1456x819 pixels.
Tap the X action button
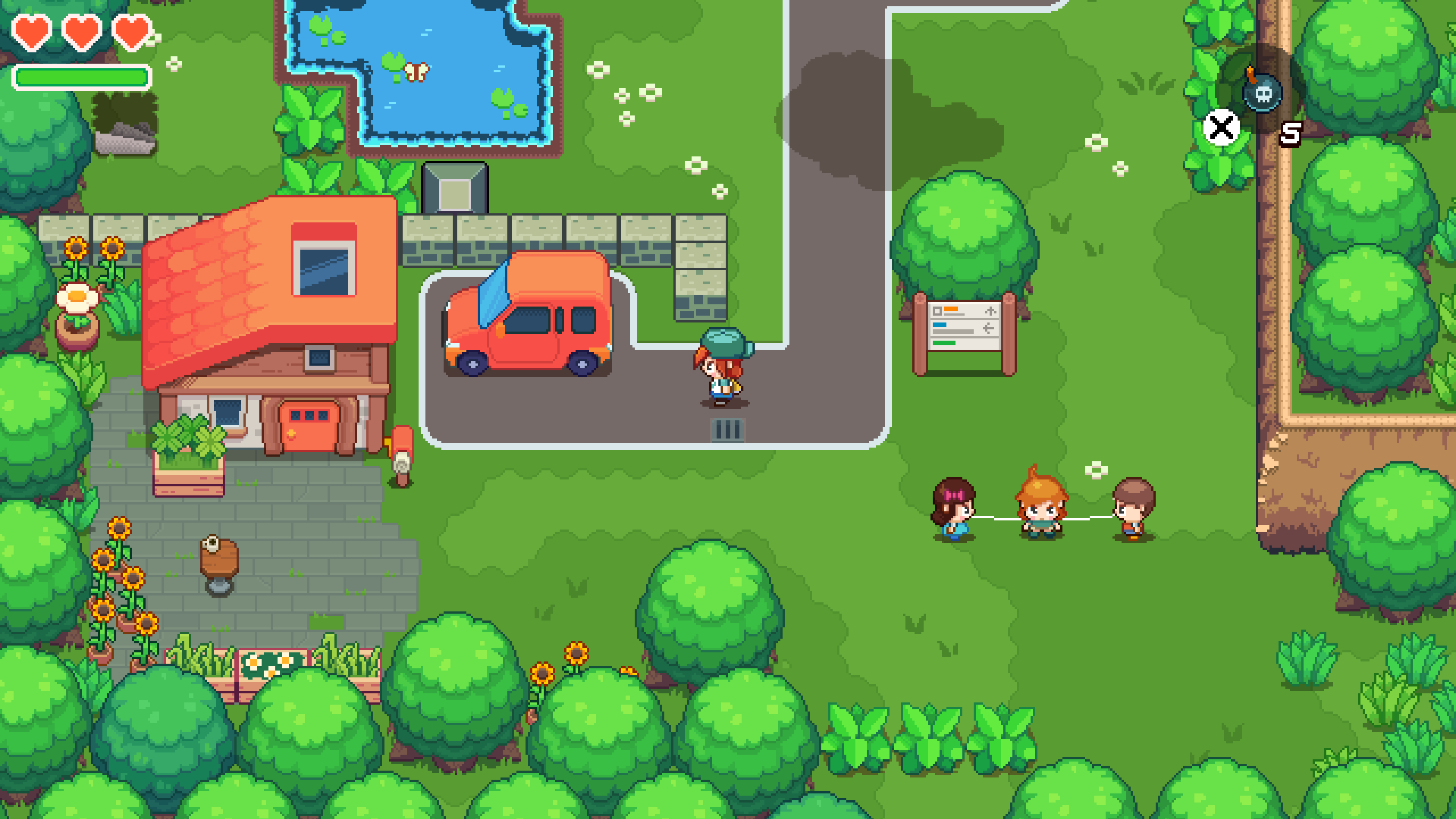coord(1221,127)
